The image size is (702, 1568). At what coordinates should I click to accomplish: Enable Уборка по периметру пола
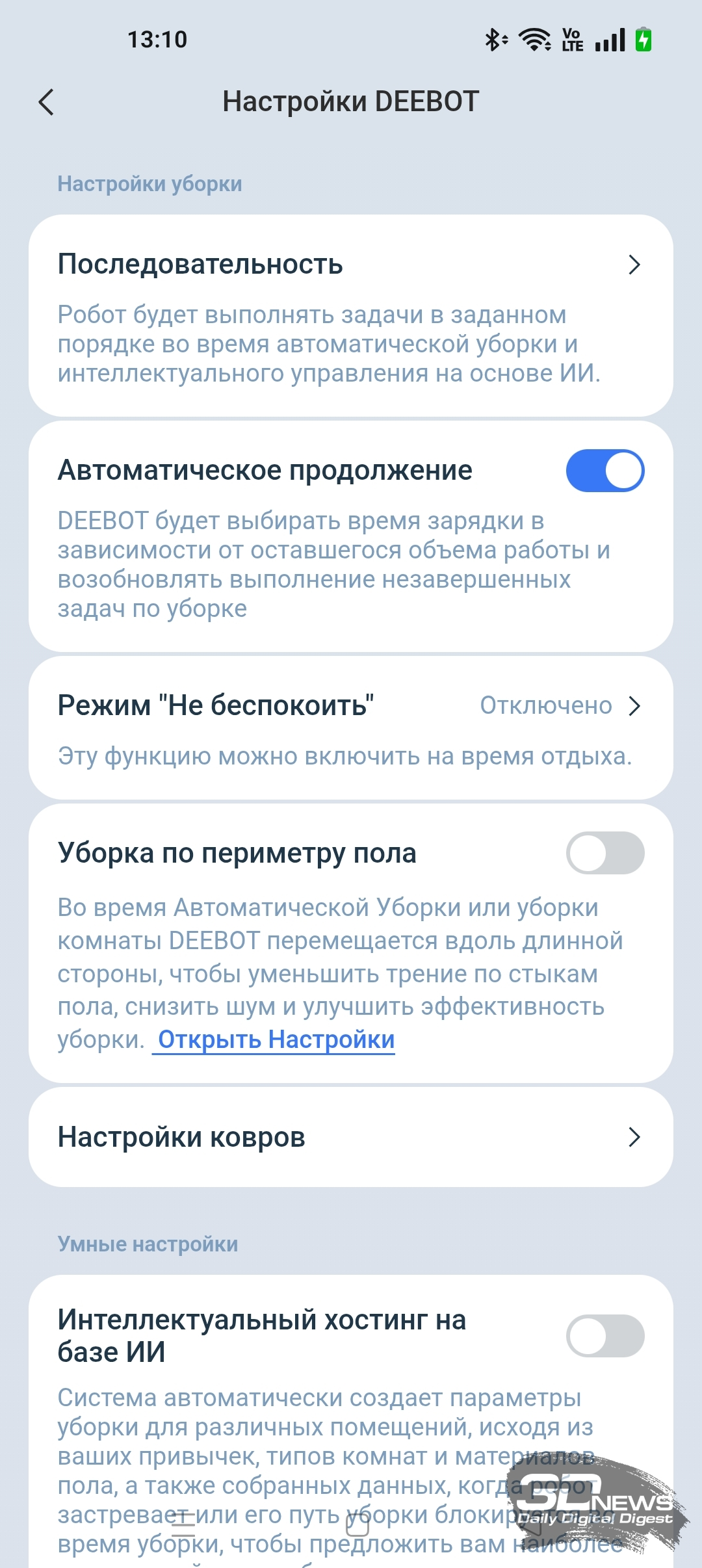(x=604, y=853)
